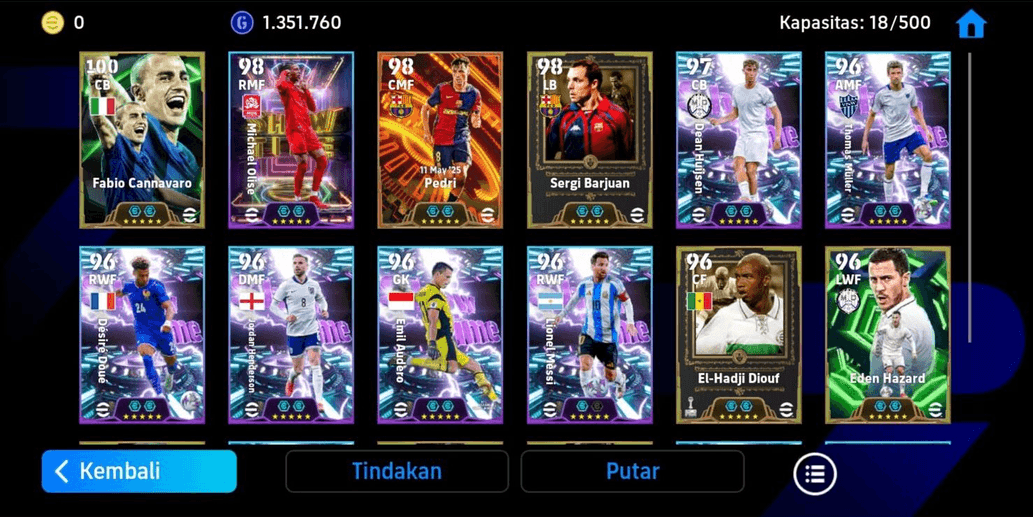This screenshot has height=517, width=1033.
Task: Tap the Putar button
Action: 632,471
